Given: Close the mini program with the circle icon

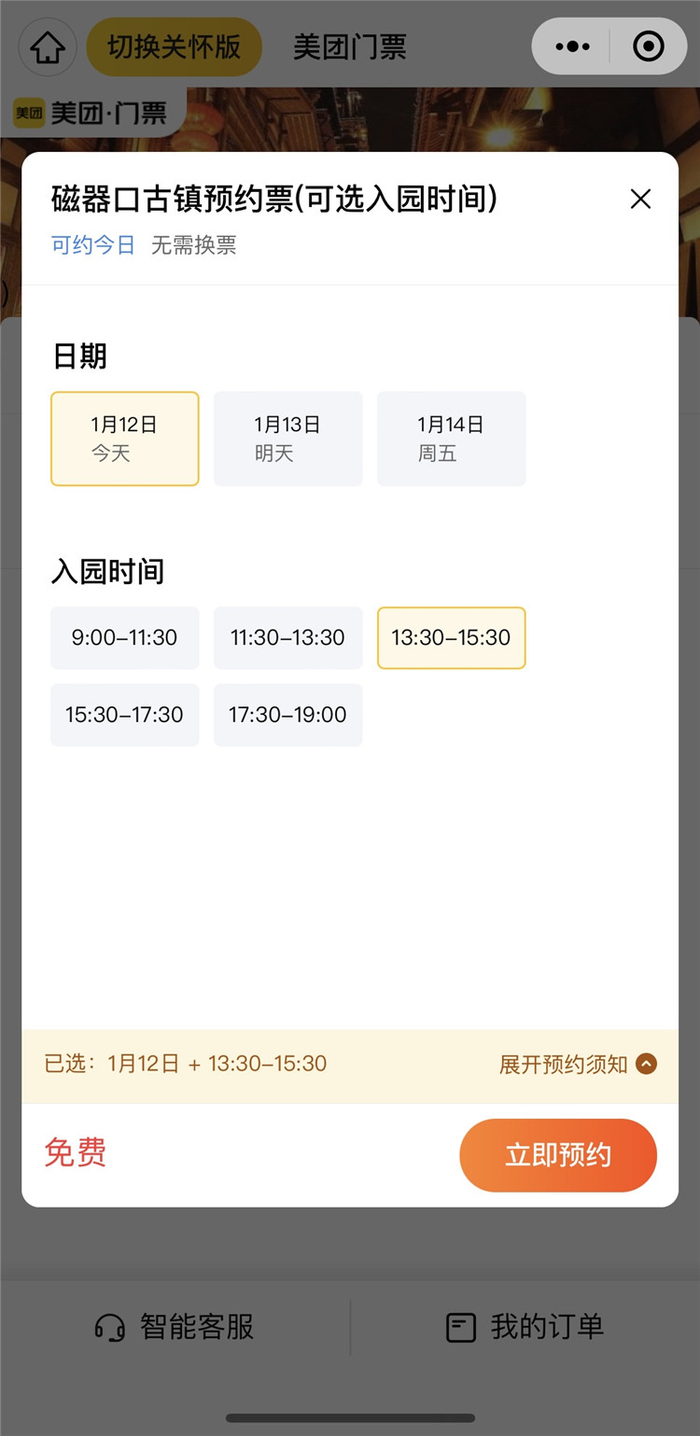Looking at the screenshot, I should point(648,47).
